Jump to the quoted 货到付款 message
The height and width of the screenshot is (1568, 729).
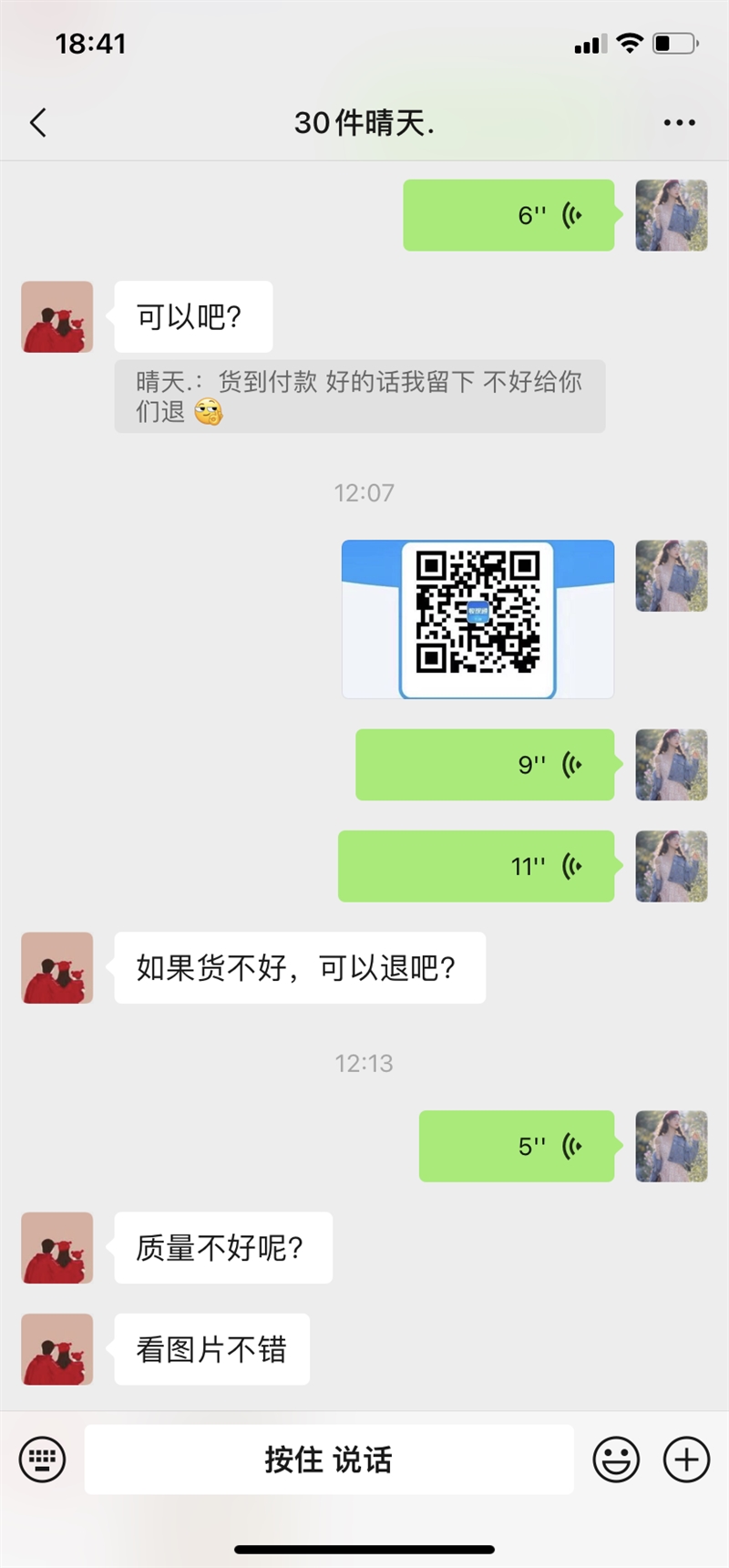coord(359,396)
